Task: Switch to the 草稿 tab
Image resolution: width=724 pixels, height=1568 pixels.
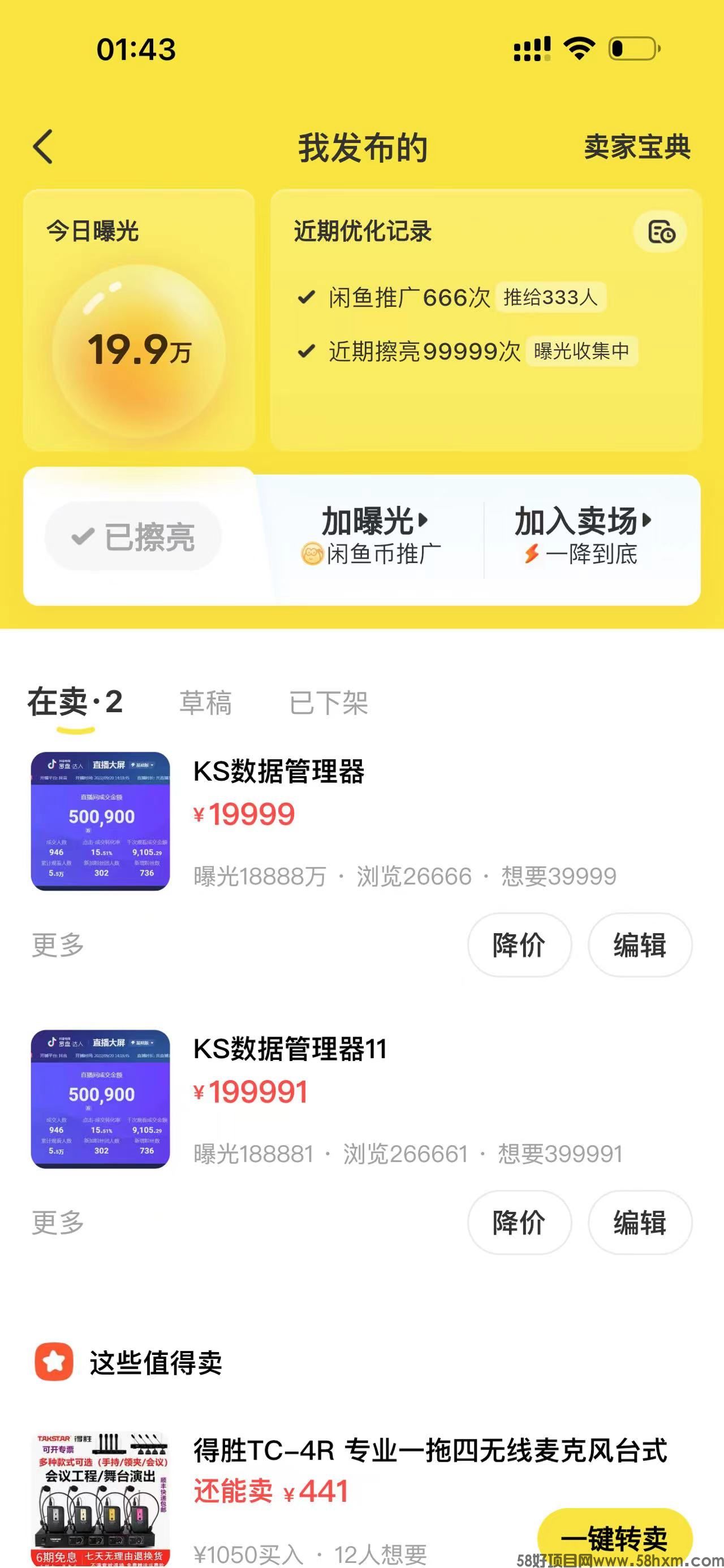Action: coord(205,703)
